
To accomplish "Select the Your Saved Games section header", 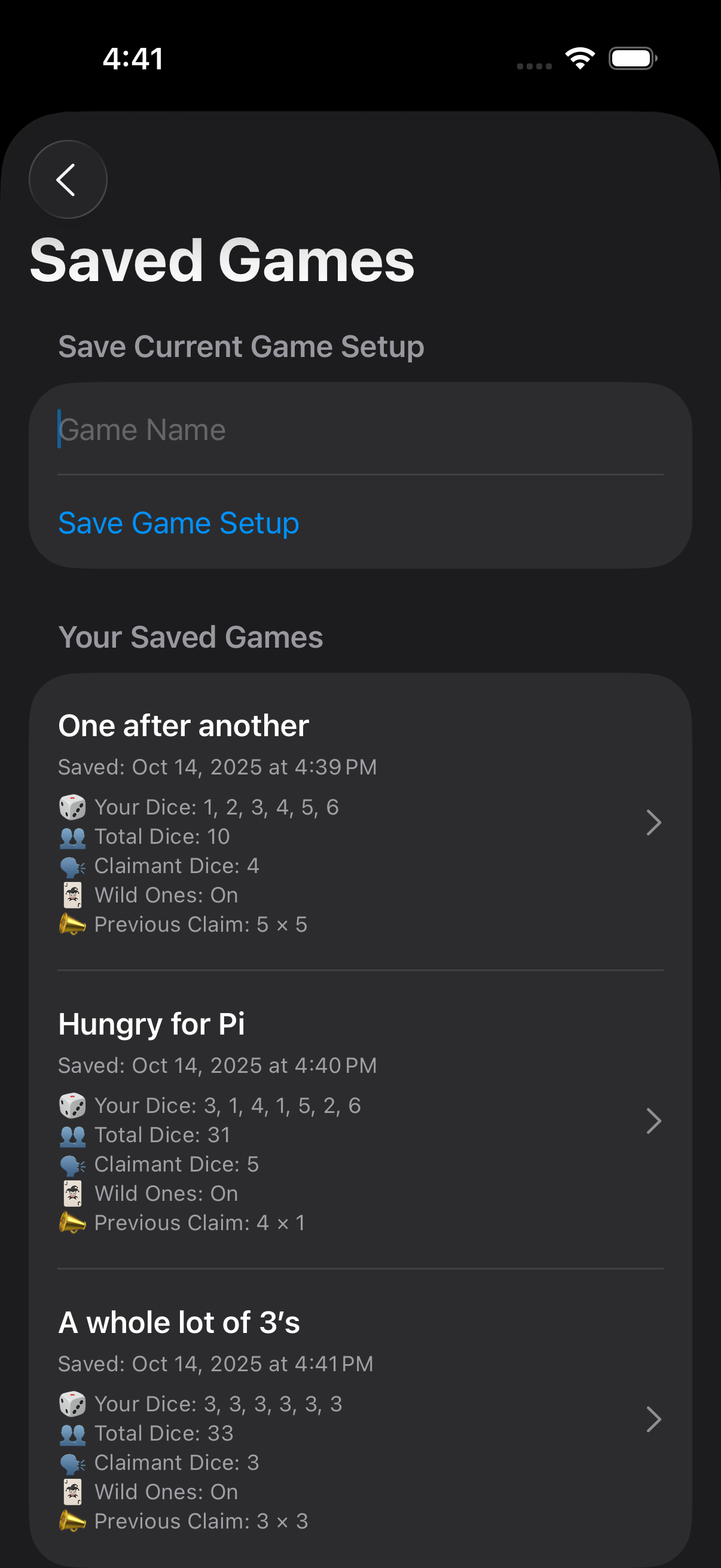I will 191,637.
